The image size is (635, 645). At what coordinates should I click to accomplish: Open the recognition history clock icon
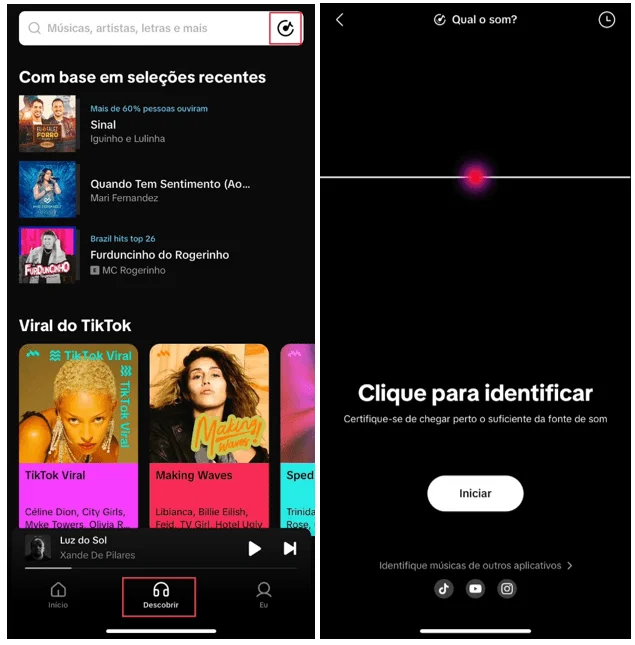(607, 20)
